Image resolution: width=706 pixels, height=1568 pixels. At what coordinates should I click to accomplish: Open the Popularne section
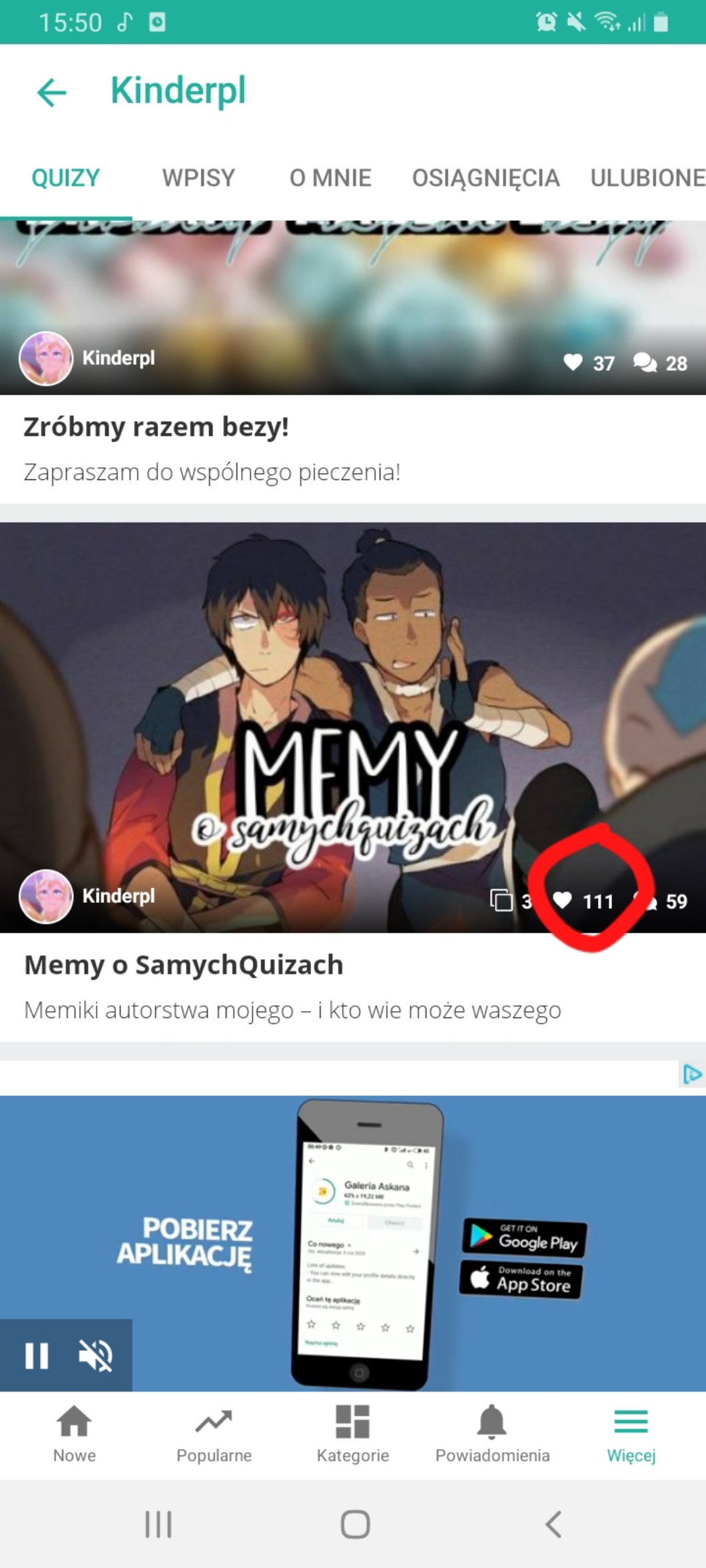click(x=214, y=1435)
